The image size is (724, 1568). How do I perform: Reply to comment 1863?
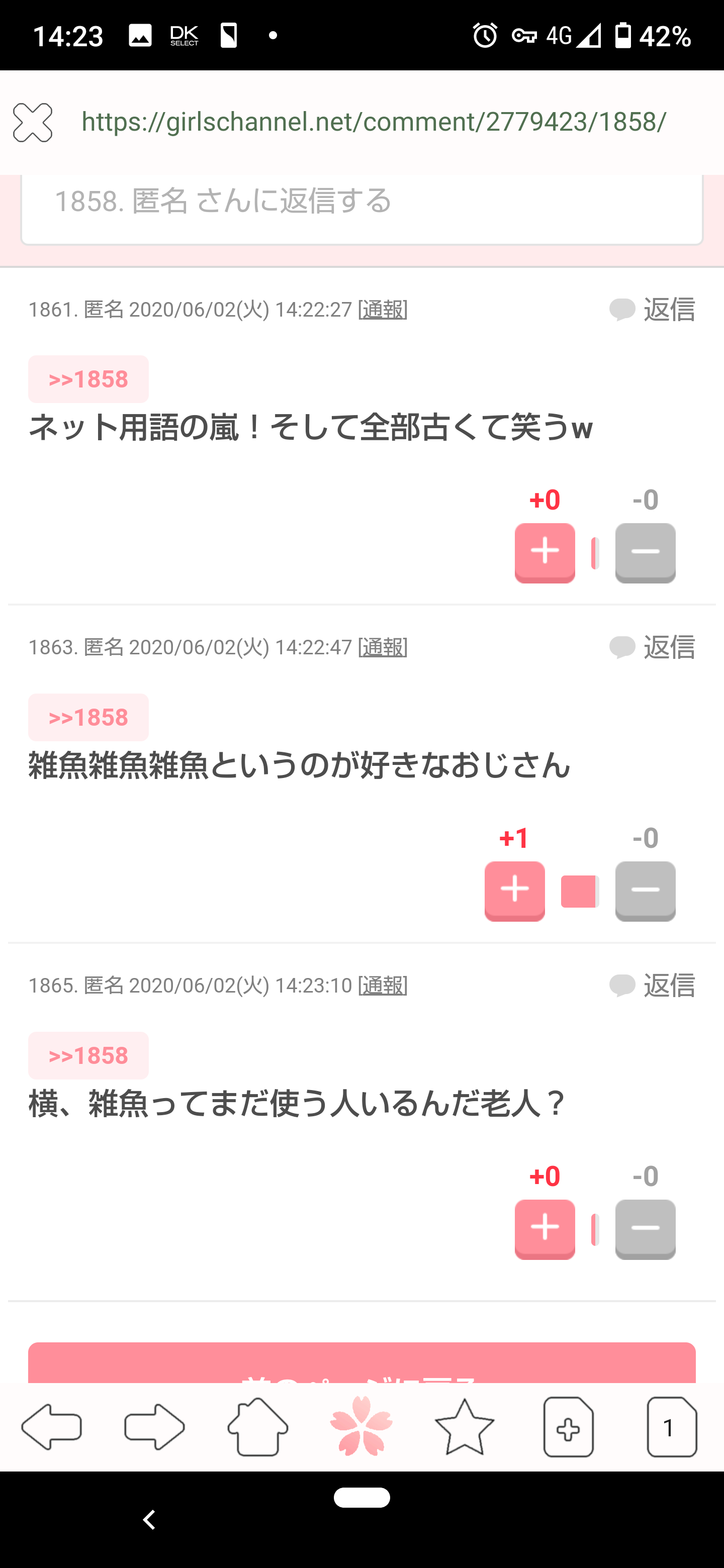click(x=652, y=647)
